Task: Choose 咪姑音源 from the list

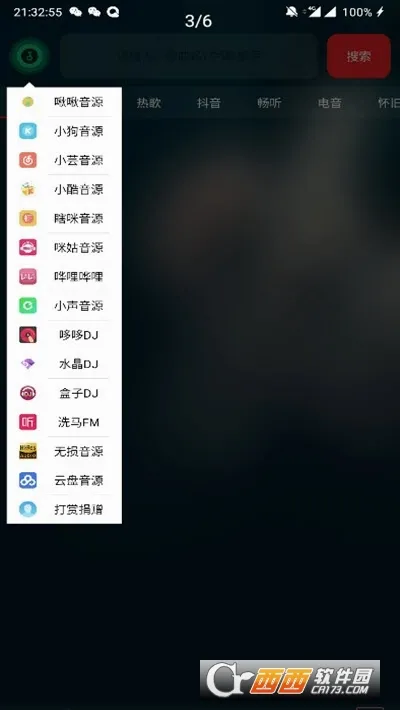Action: (x=64, y=247)
